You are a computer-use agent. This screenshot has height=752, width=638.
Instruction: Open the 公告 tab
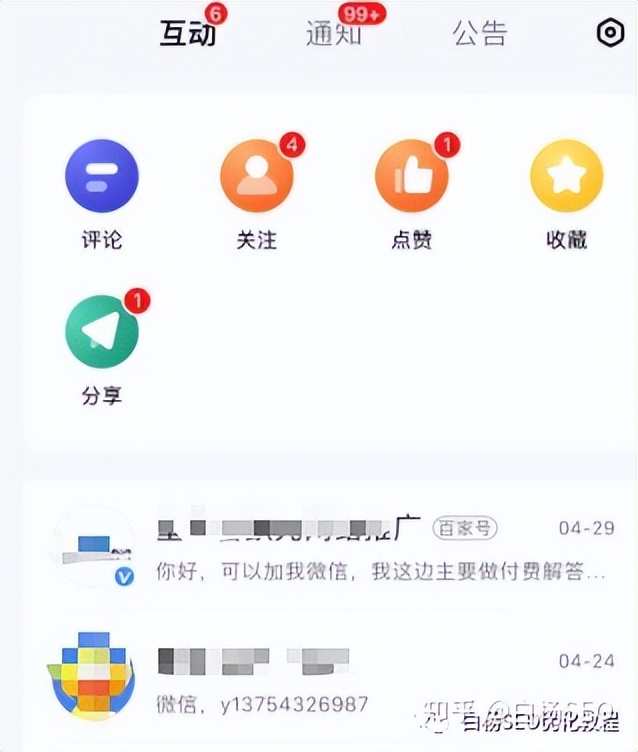479,33
